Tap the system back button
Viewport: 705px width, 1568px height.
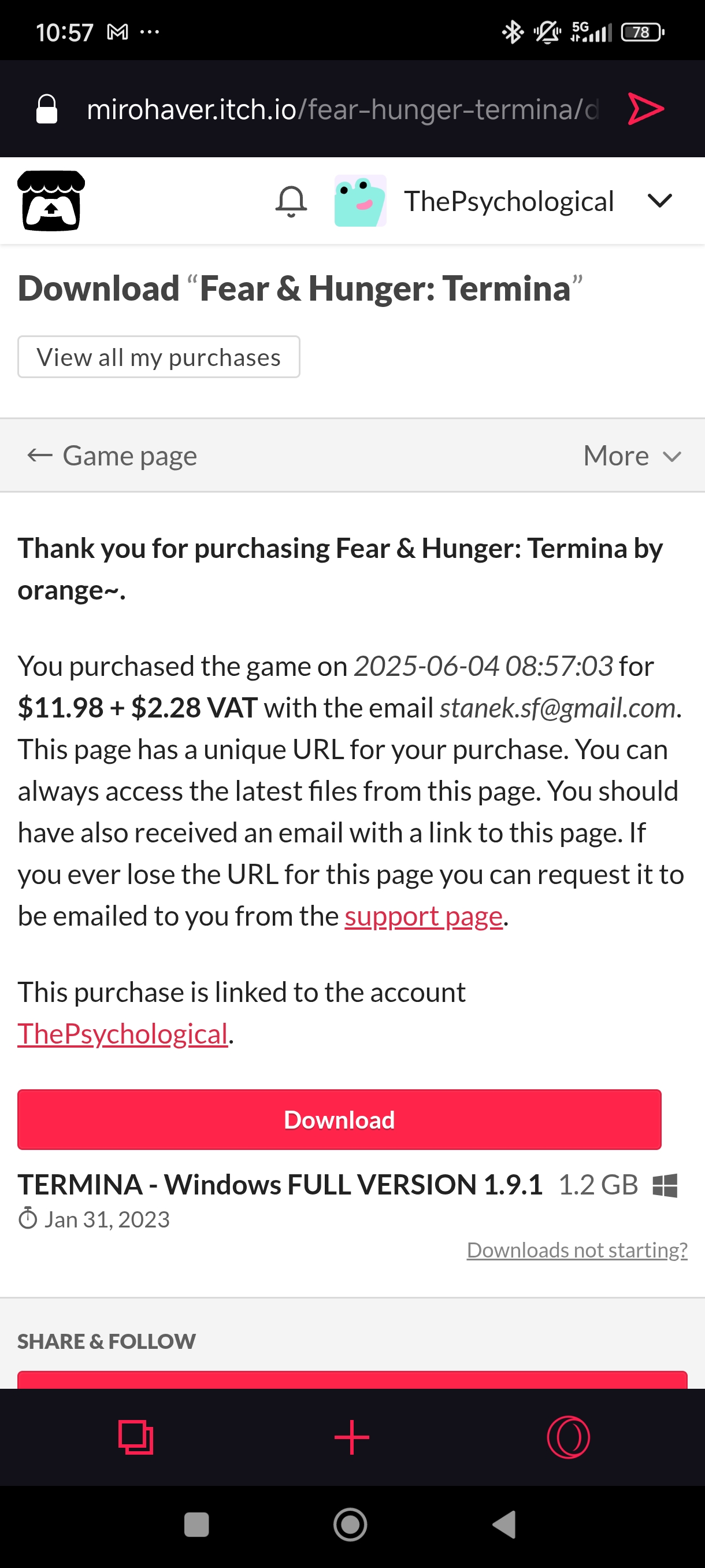click(x=504, y=1525)
